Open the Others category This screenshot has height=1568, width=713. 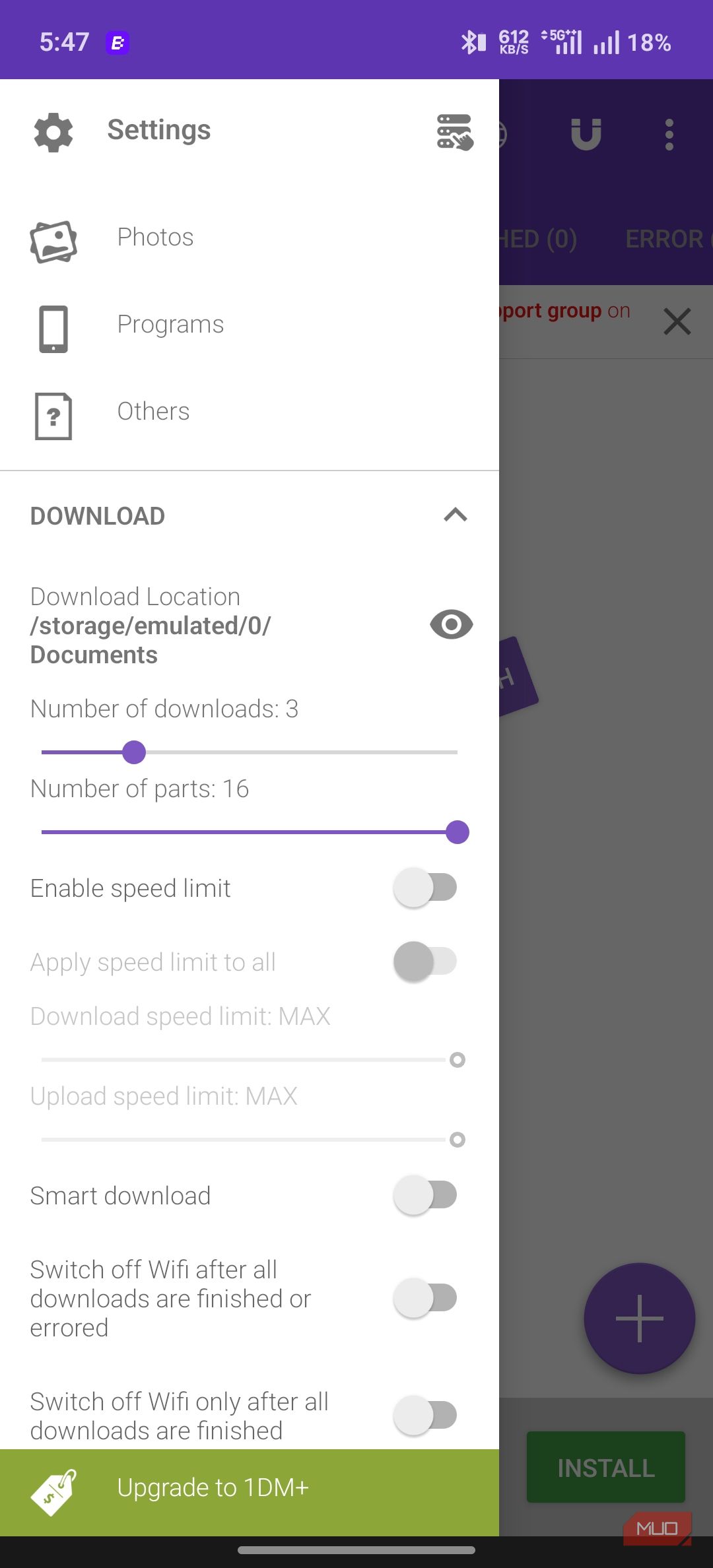[x=250, y=412]
